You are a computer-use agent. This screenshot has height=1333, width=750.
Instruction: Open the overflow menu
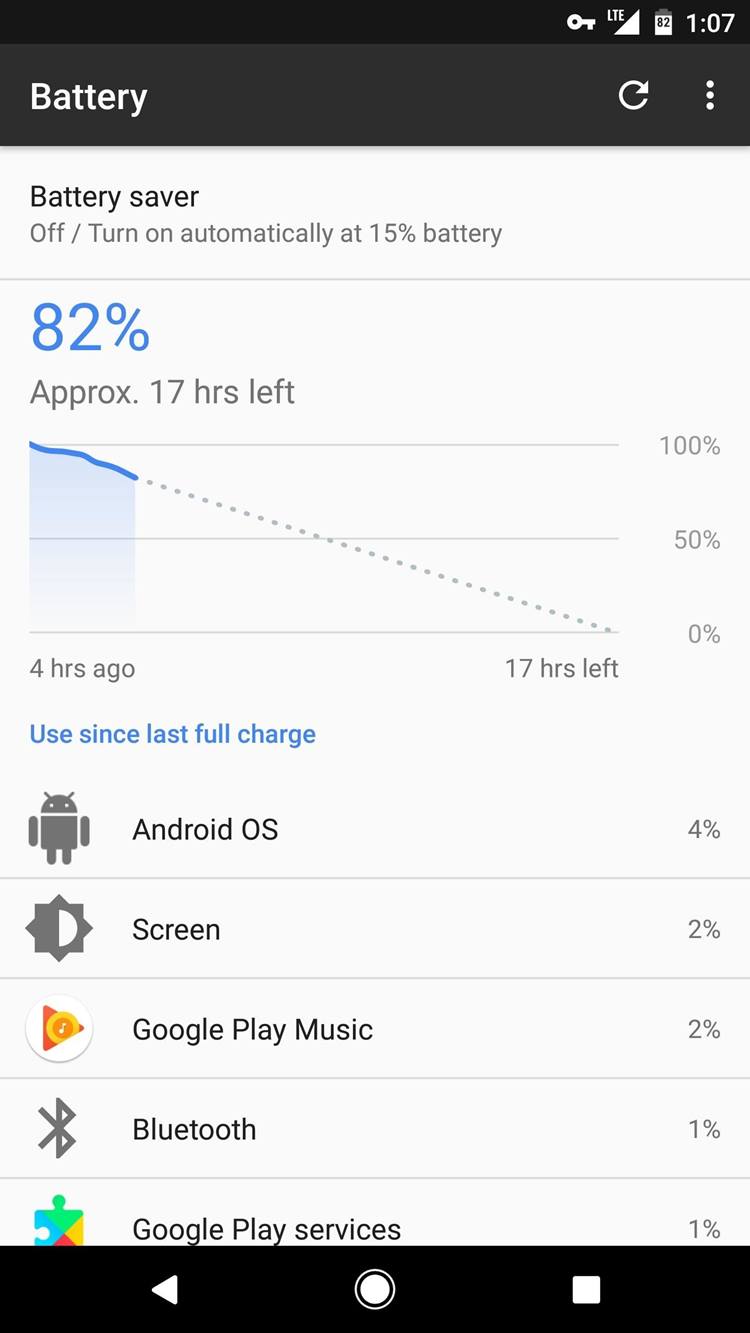[709, 96]
